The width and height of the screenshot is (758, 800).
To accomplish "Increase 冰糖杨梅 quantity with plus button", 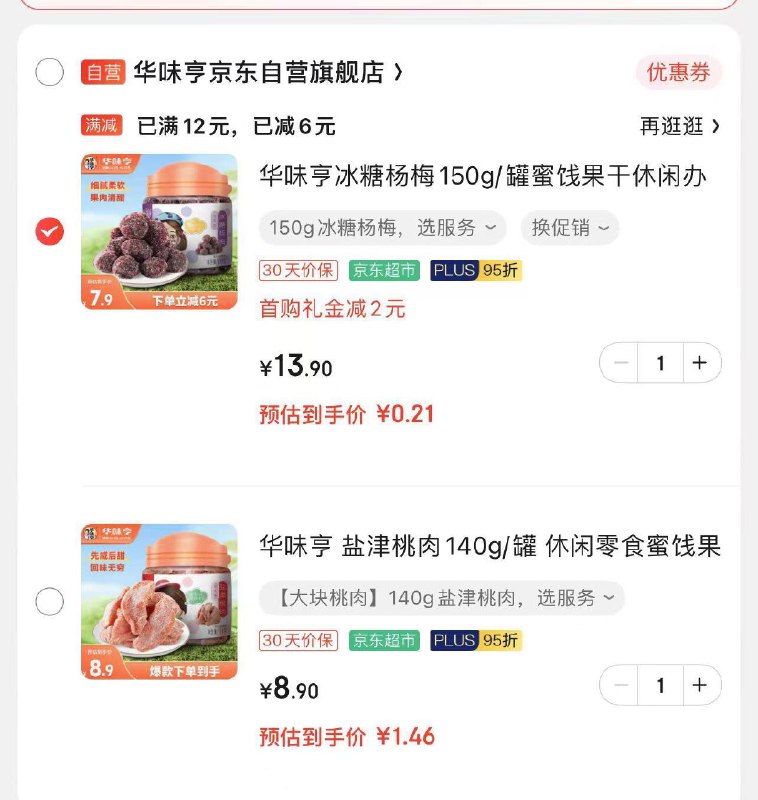I will point(700,363).
